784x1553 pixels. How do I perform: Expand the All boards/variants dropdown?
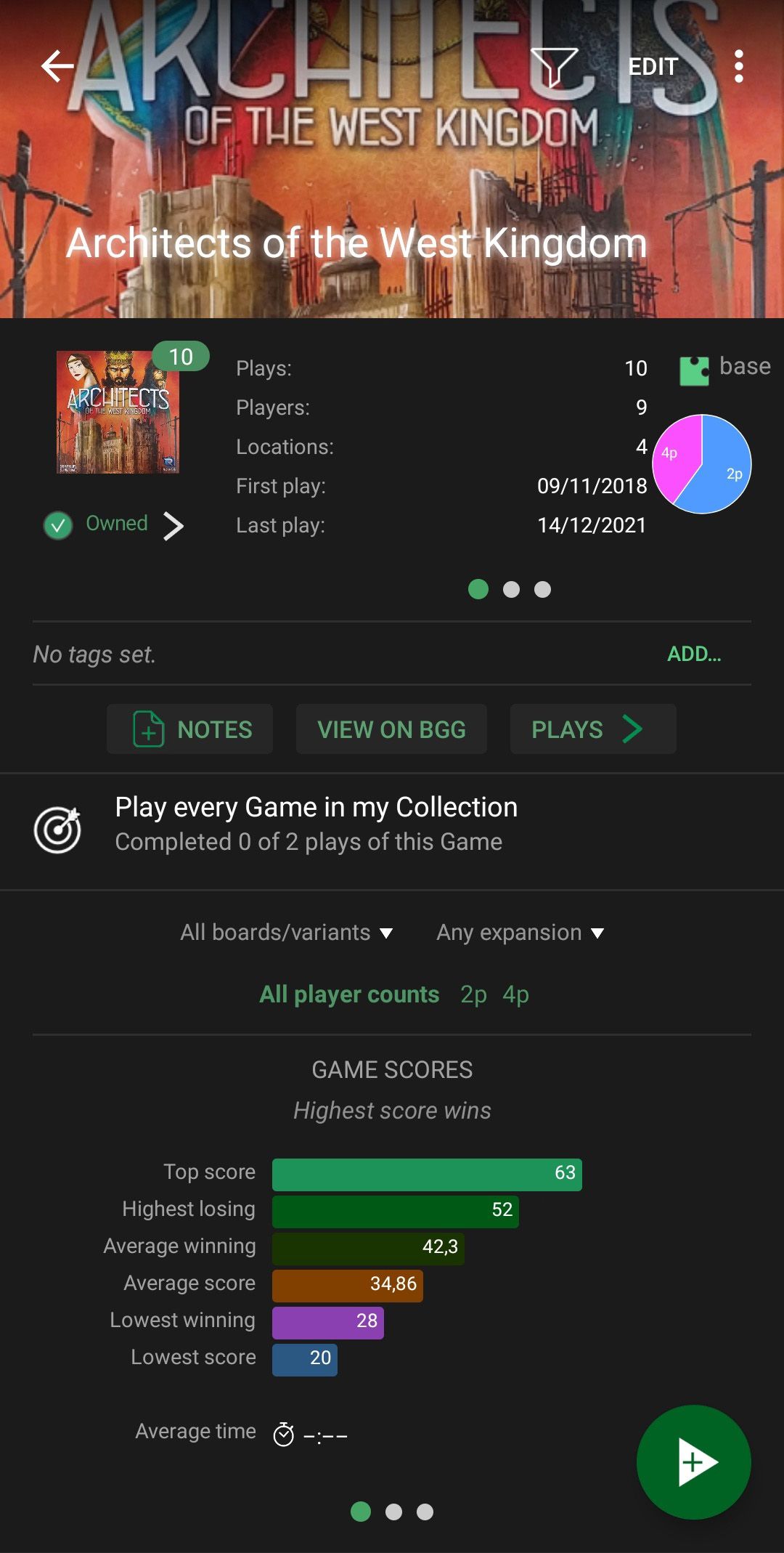coord(287,933)
